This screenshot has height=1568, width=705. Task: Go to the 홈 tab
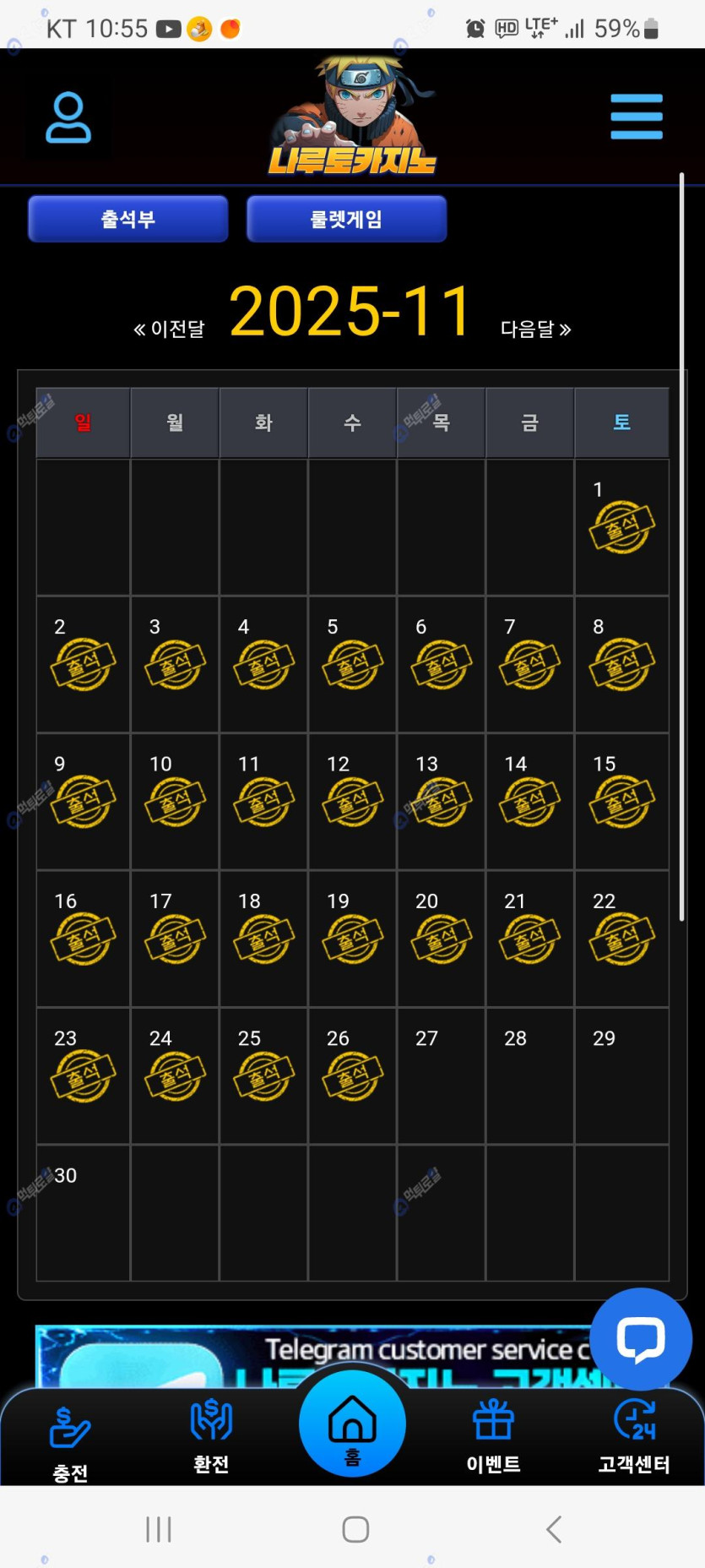(x=352, y=1424)
